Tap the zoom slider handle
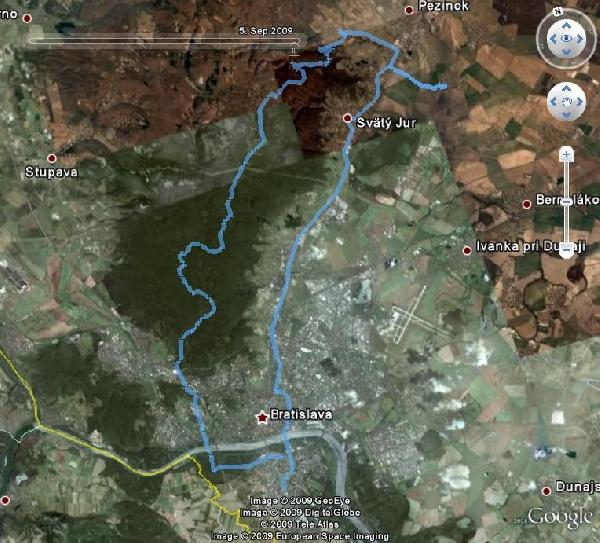Viewport: 600px width, 543px height. tap(566, 202)
